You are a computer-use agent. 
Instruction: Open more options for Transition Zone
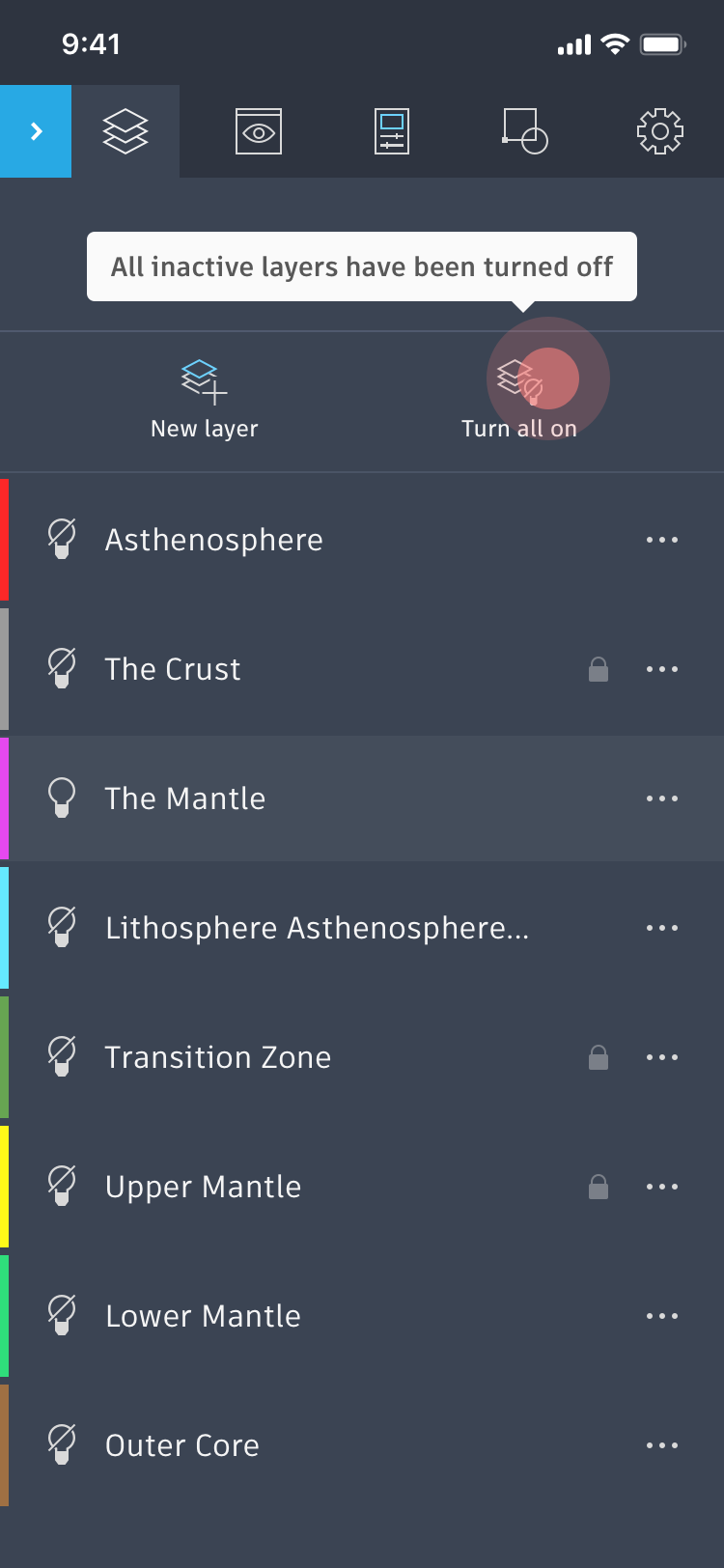click(662, 1057)
